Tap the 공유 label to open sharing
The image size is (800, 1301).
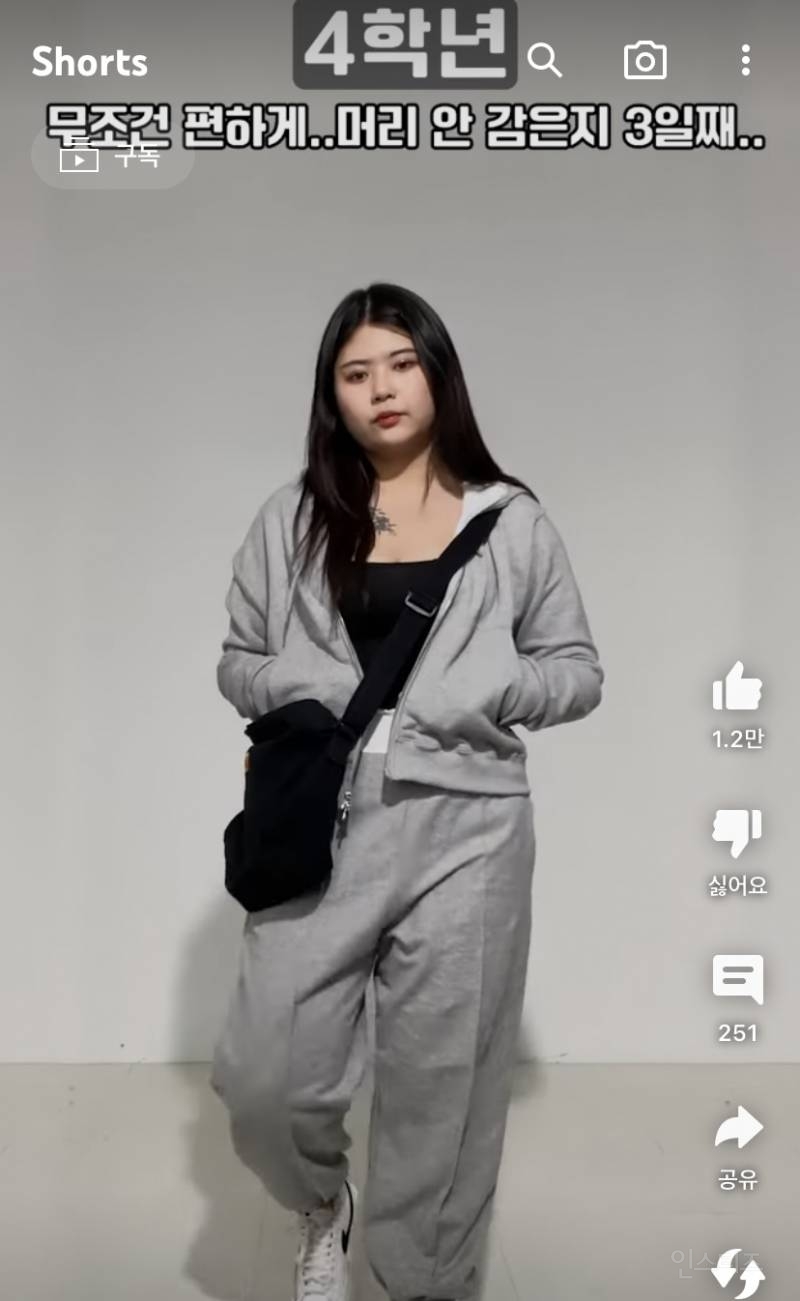(x=740, y=1178)
